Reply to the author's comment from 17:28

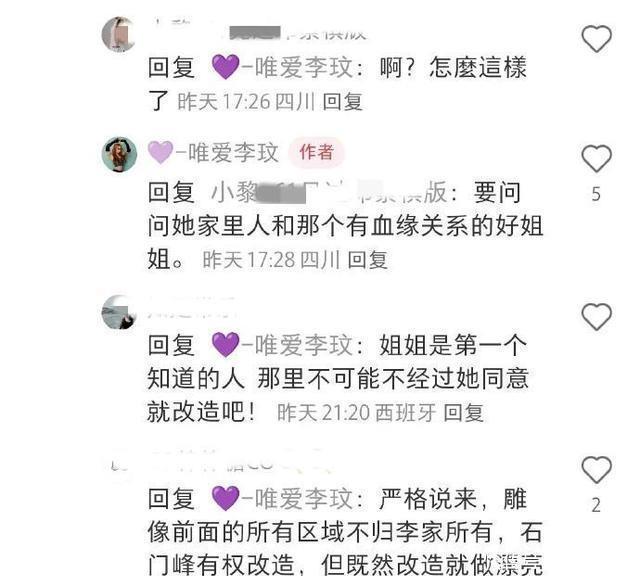367,260
